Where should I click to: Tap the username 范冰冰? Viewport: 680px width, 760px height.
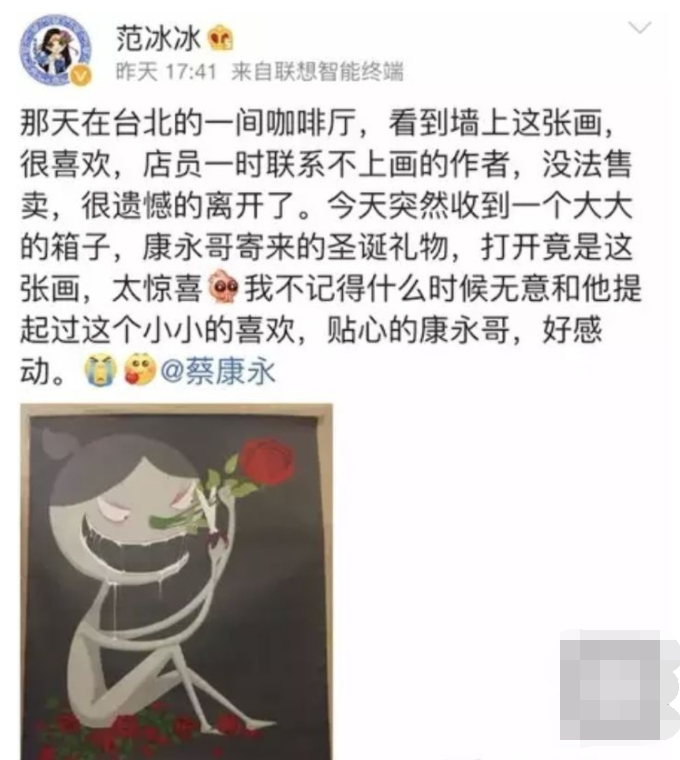(x=160, y=36)
